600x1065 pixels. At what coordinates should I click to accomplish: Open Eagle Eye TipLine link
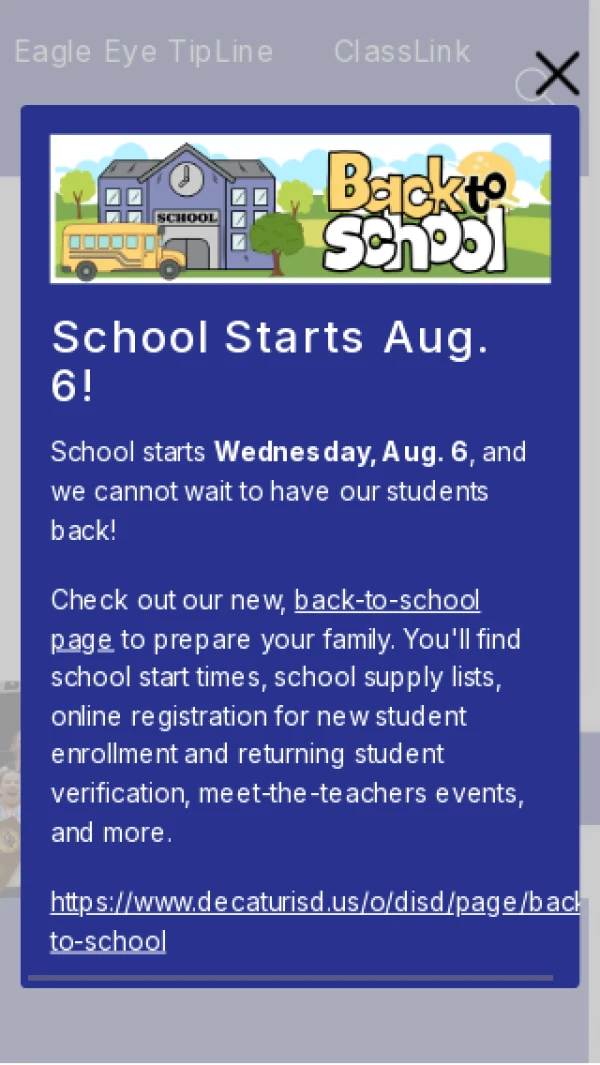point(143,52)
